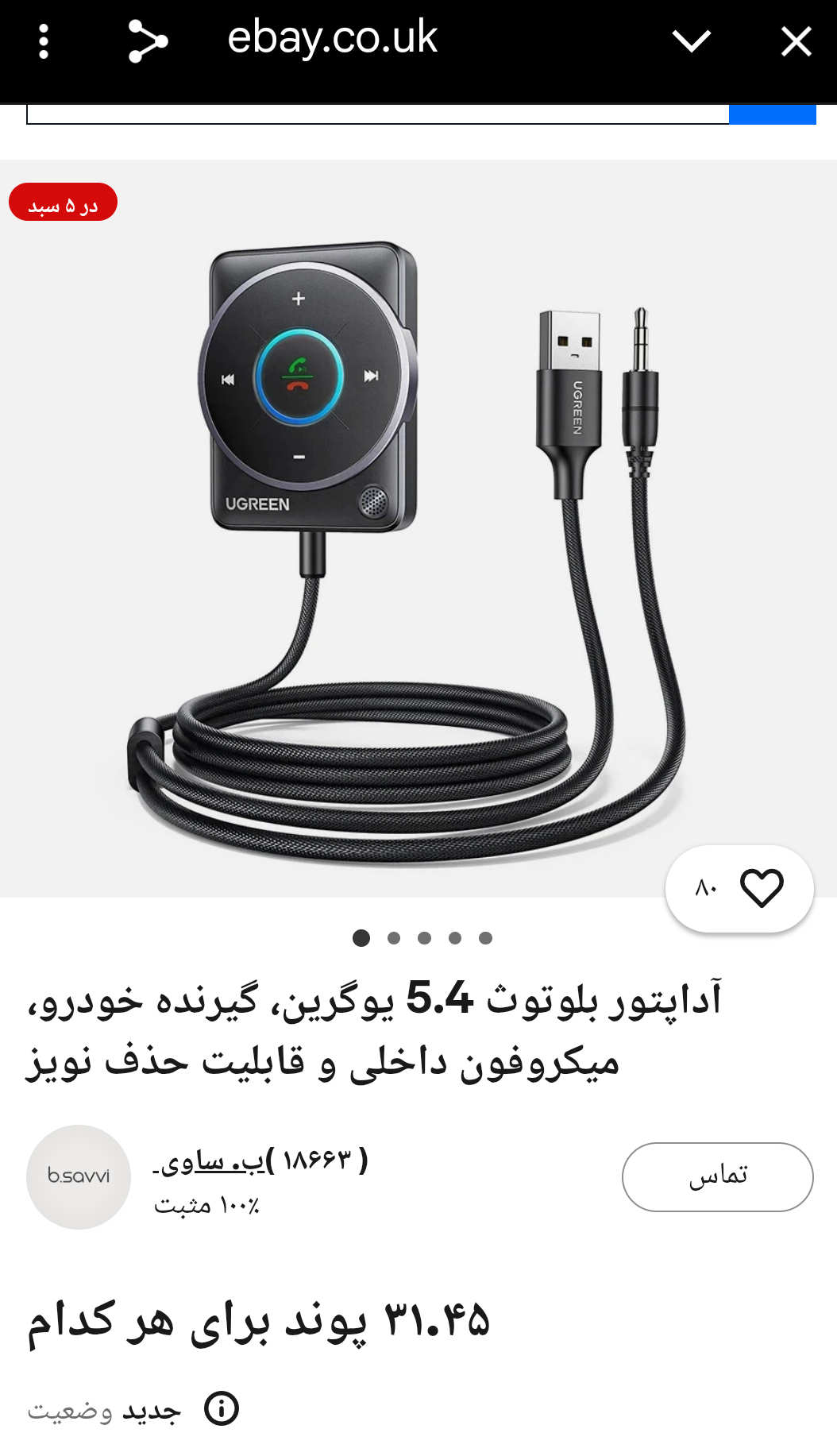Add item to watchlist with heart

(x=761, y=888)
